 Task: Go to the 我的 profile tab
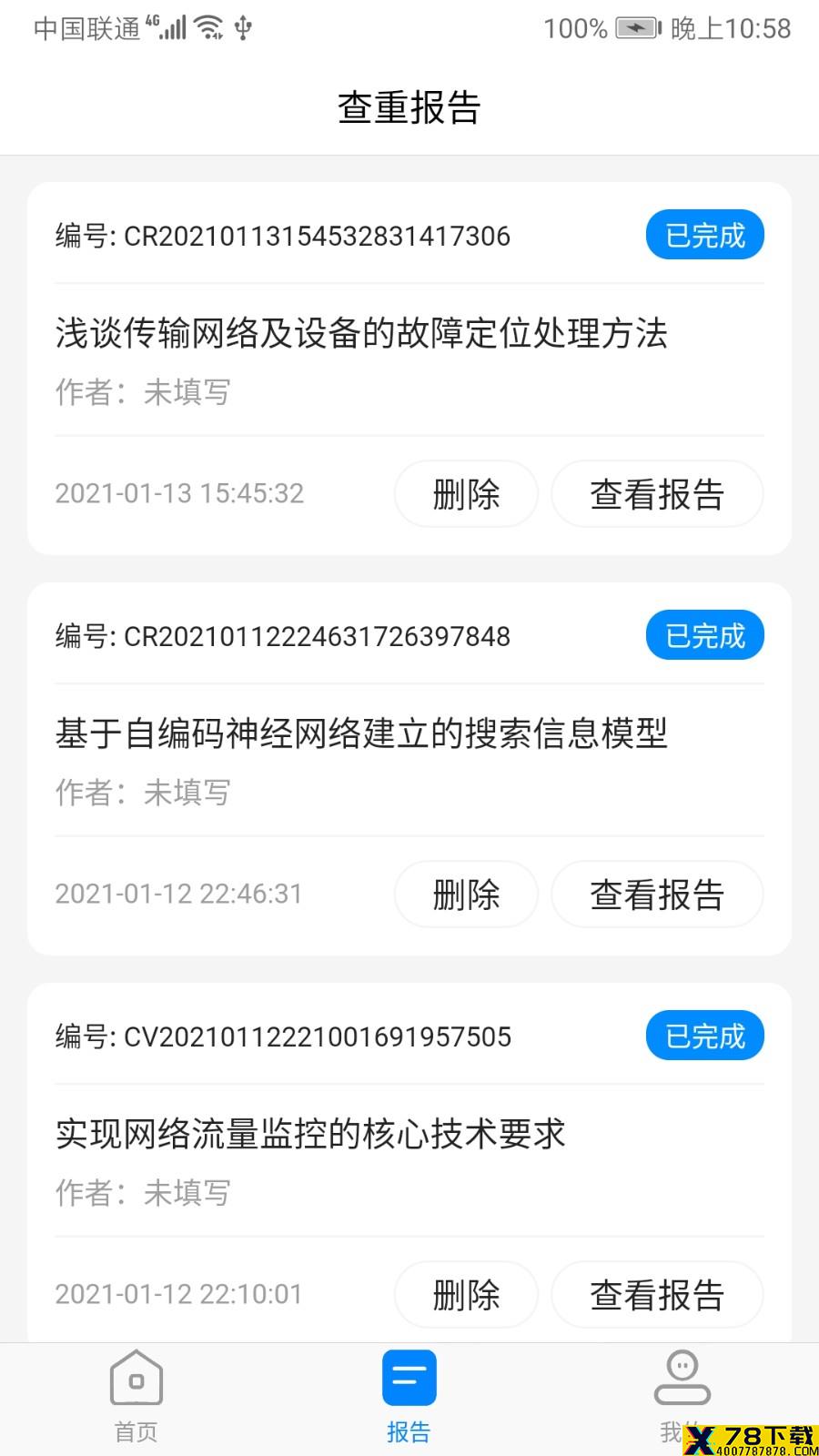tap(682, 1398)
